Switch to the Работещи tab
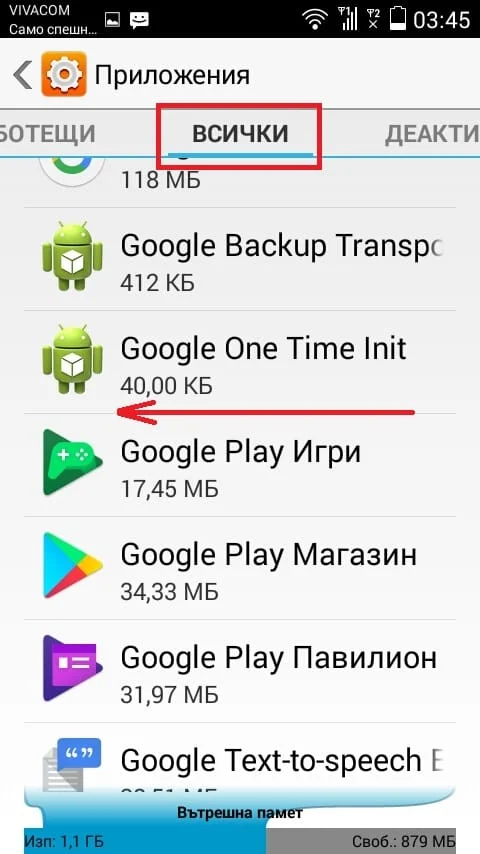480x854 pixels. pos(47,134)
